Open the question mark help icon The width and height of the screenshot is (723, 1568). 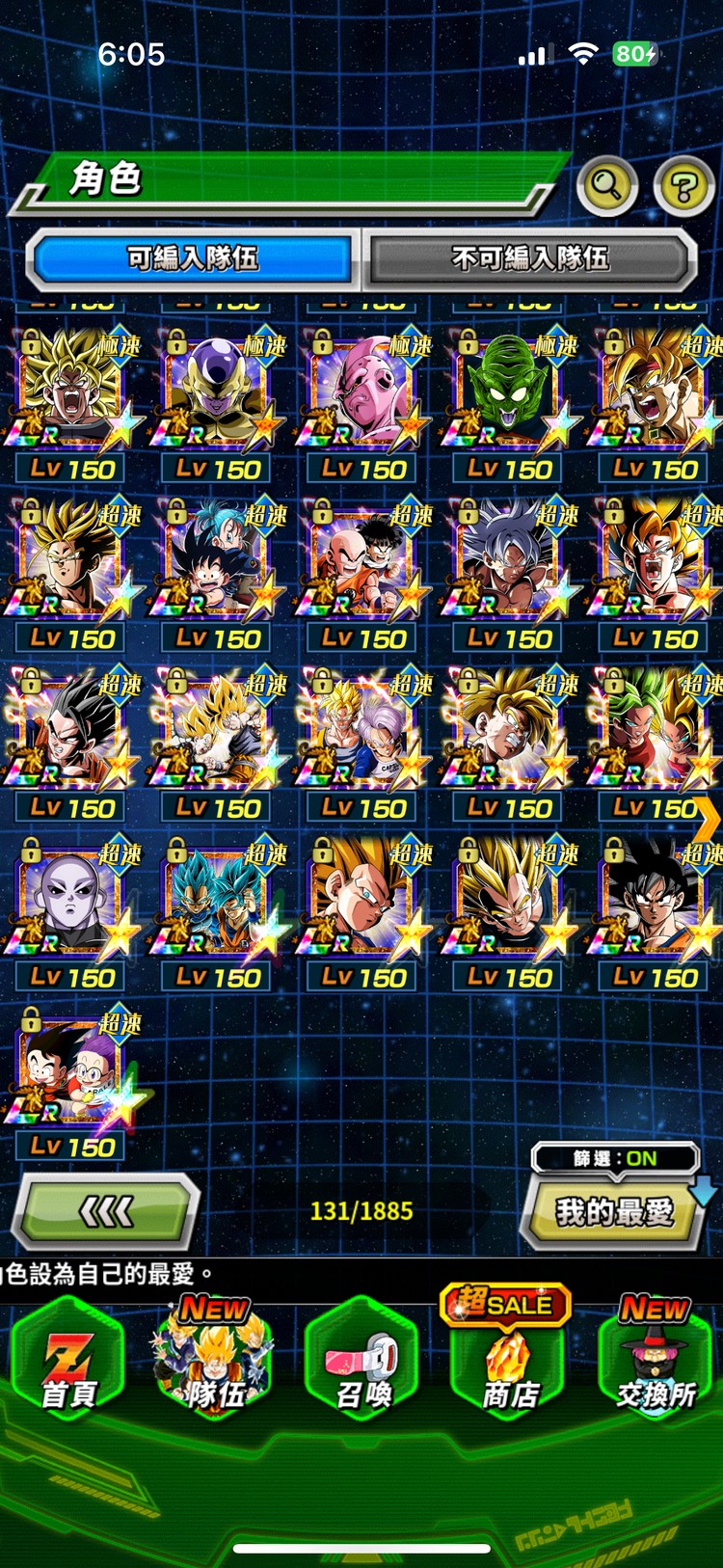point(683,185)
